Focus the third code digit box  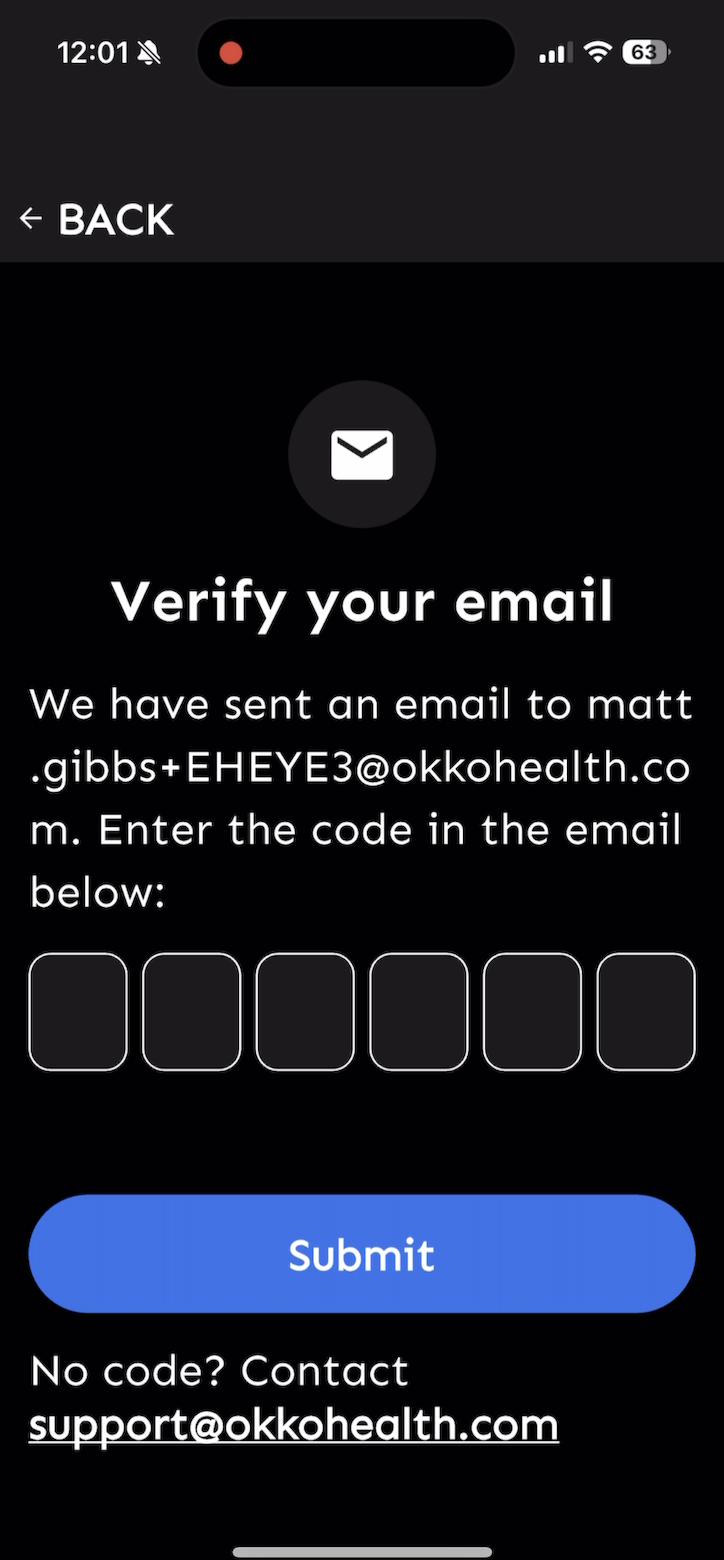(x=305, y=1011)
